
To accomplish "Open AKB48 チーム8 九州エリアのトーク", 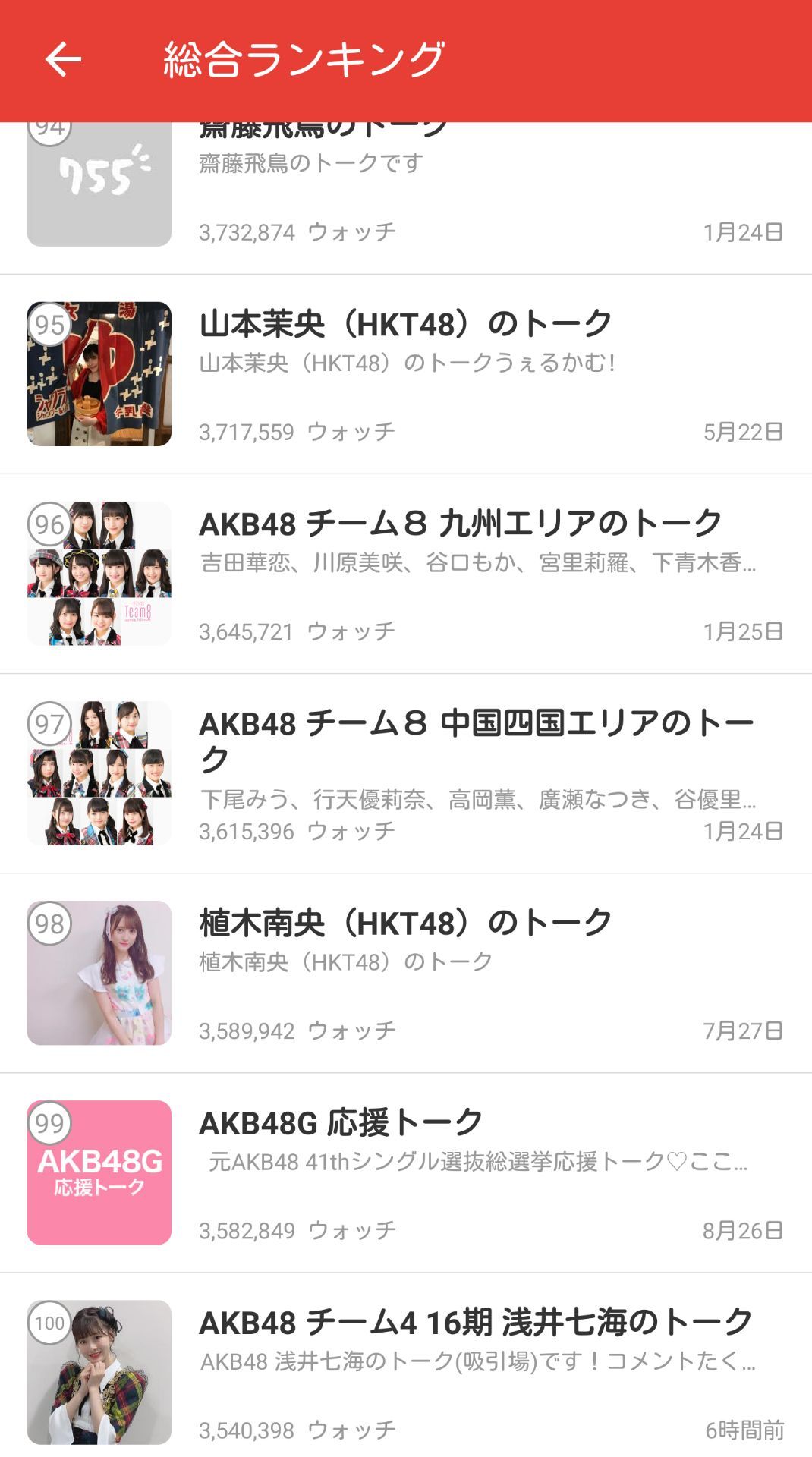I will (x=406, y=574).
